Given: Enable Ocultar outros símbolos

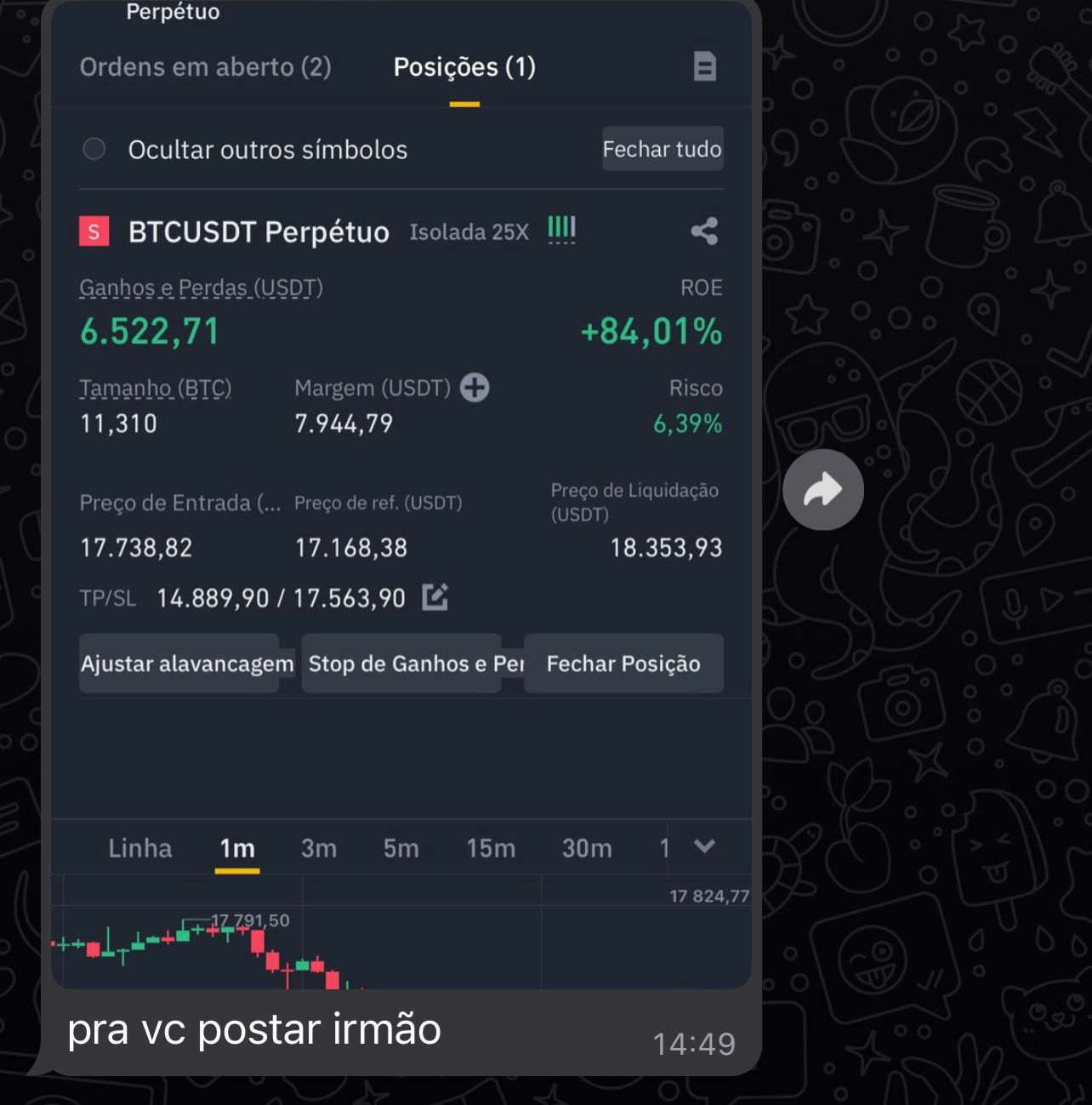Looking at the screenshot, I should pyautogui.click(x=94, y=149).
